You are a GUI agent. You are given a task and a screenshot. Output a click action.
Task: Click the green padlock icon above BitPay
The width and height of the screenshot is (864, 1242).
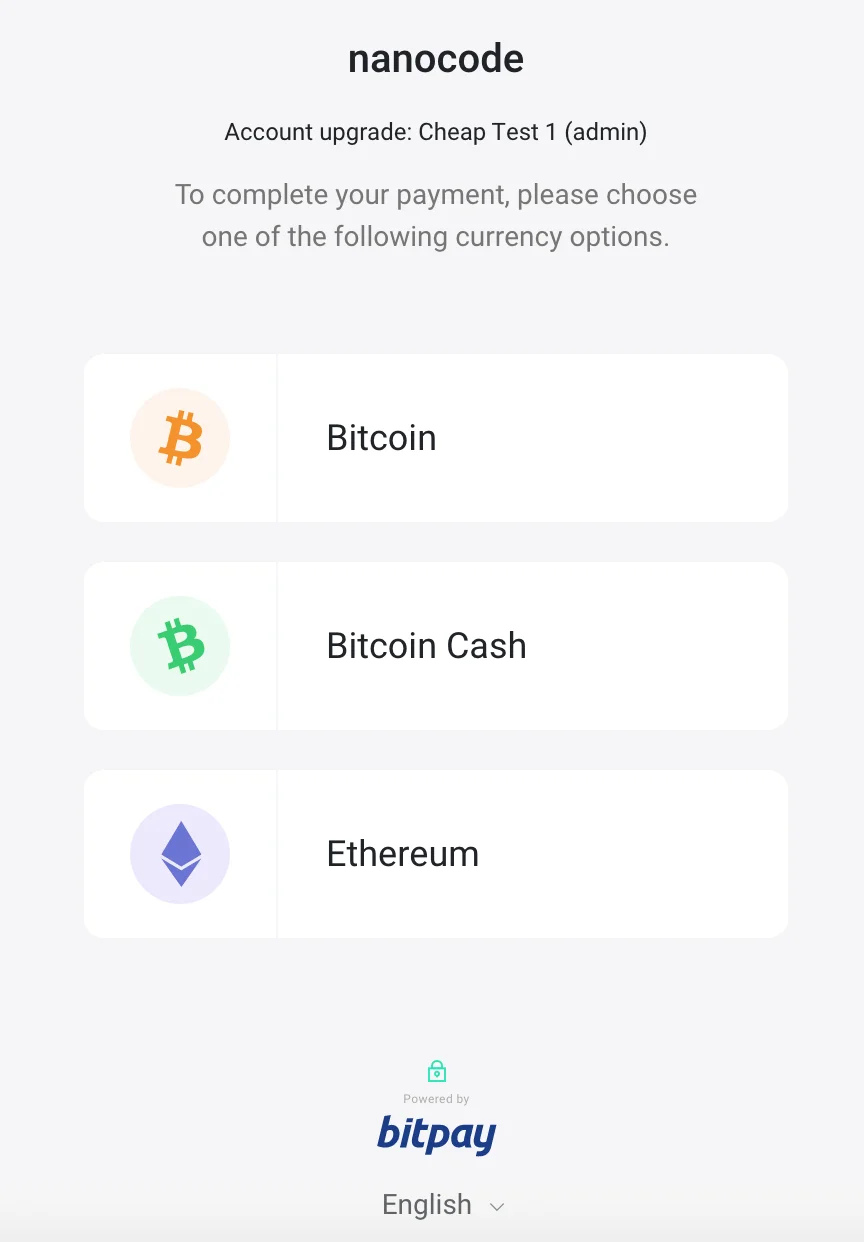437,1070
